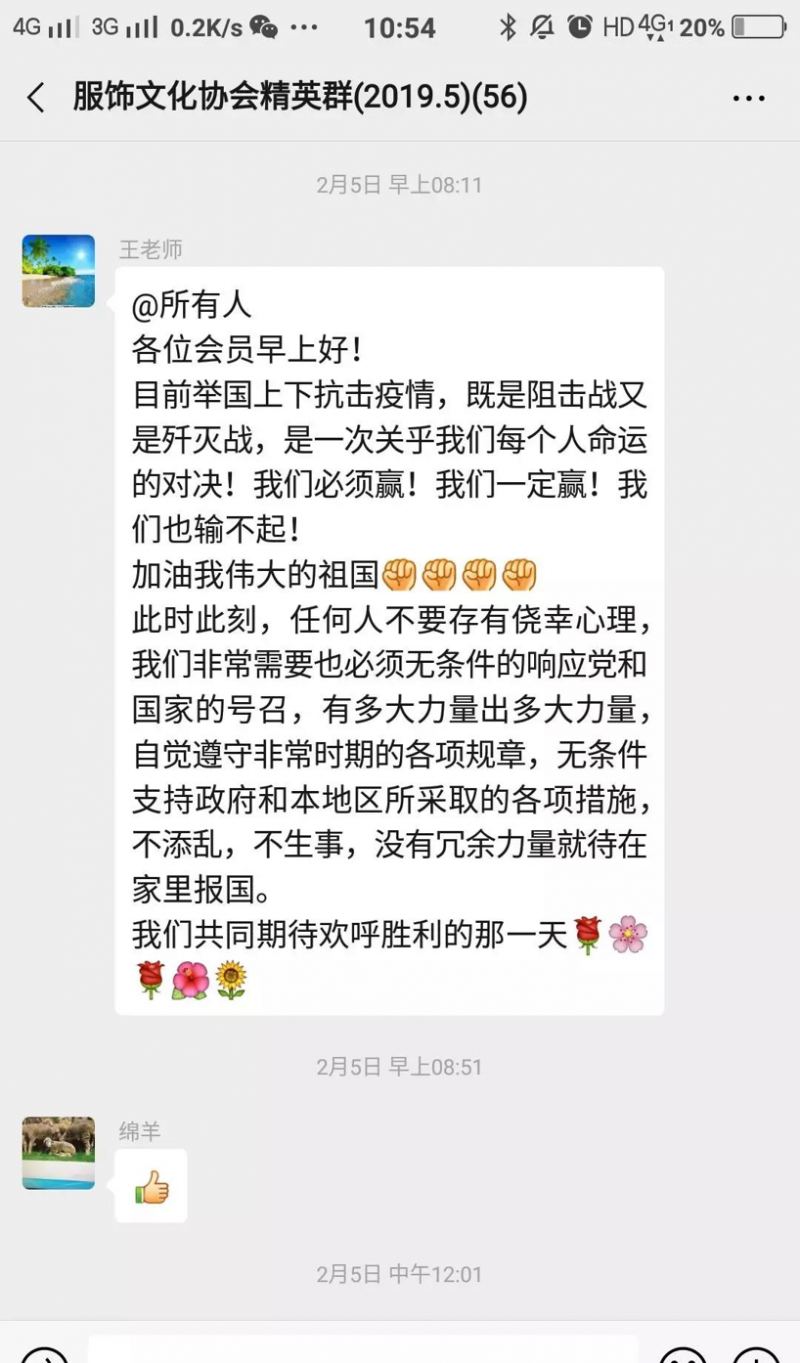Switch to voice message input
The image size is (800, 1363).
click(44, 1356)
